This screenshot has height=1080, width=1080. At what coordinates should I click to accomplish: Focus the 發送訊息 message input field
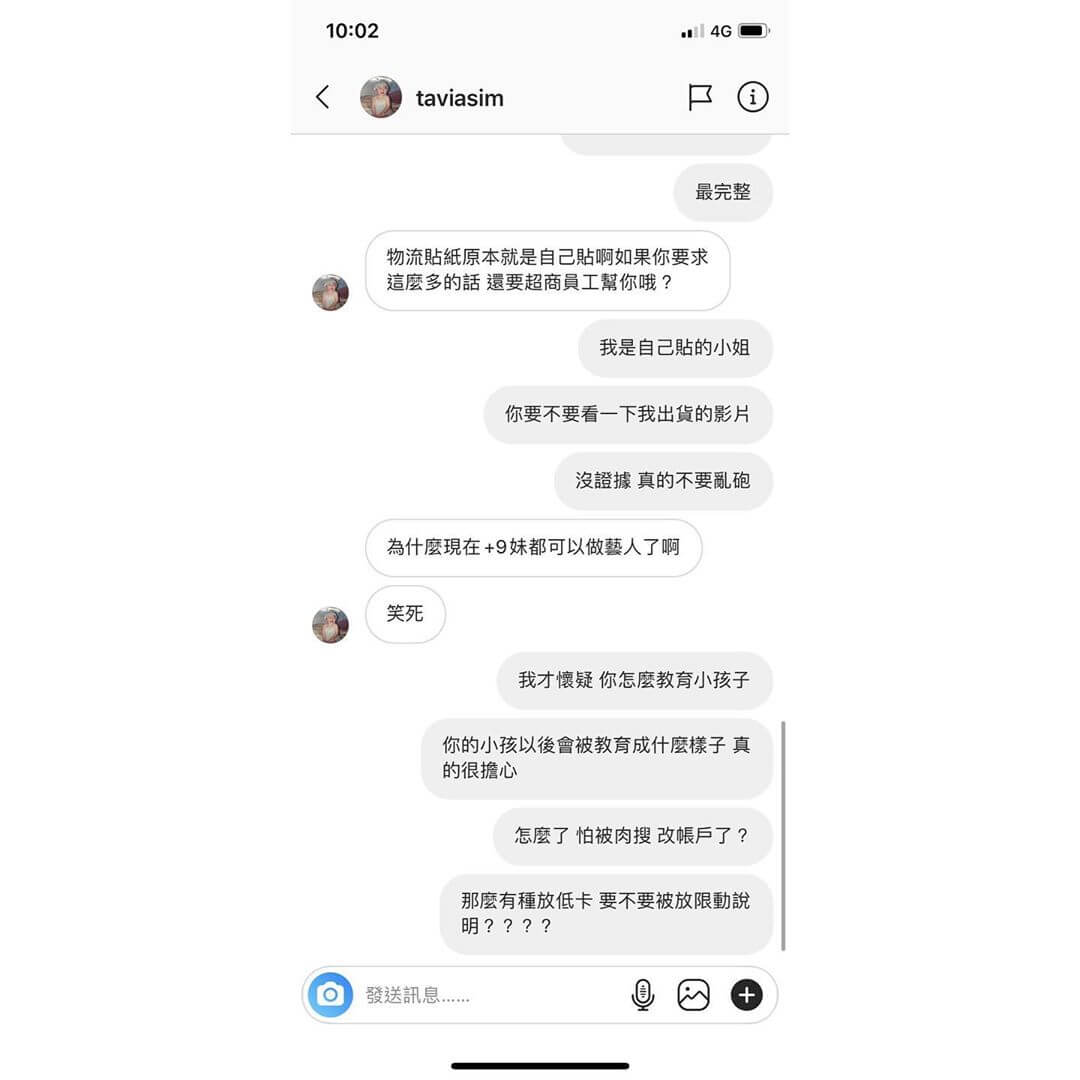(480, 995)
